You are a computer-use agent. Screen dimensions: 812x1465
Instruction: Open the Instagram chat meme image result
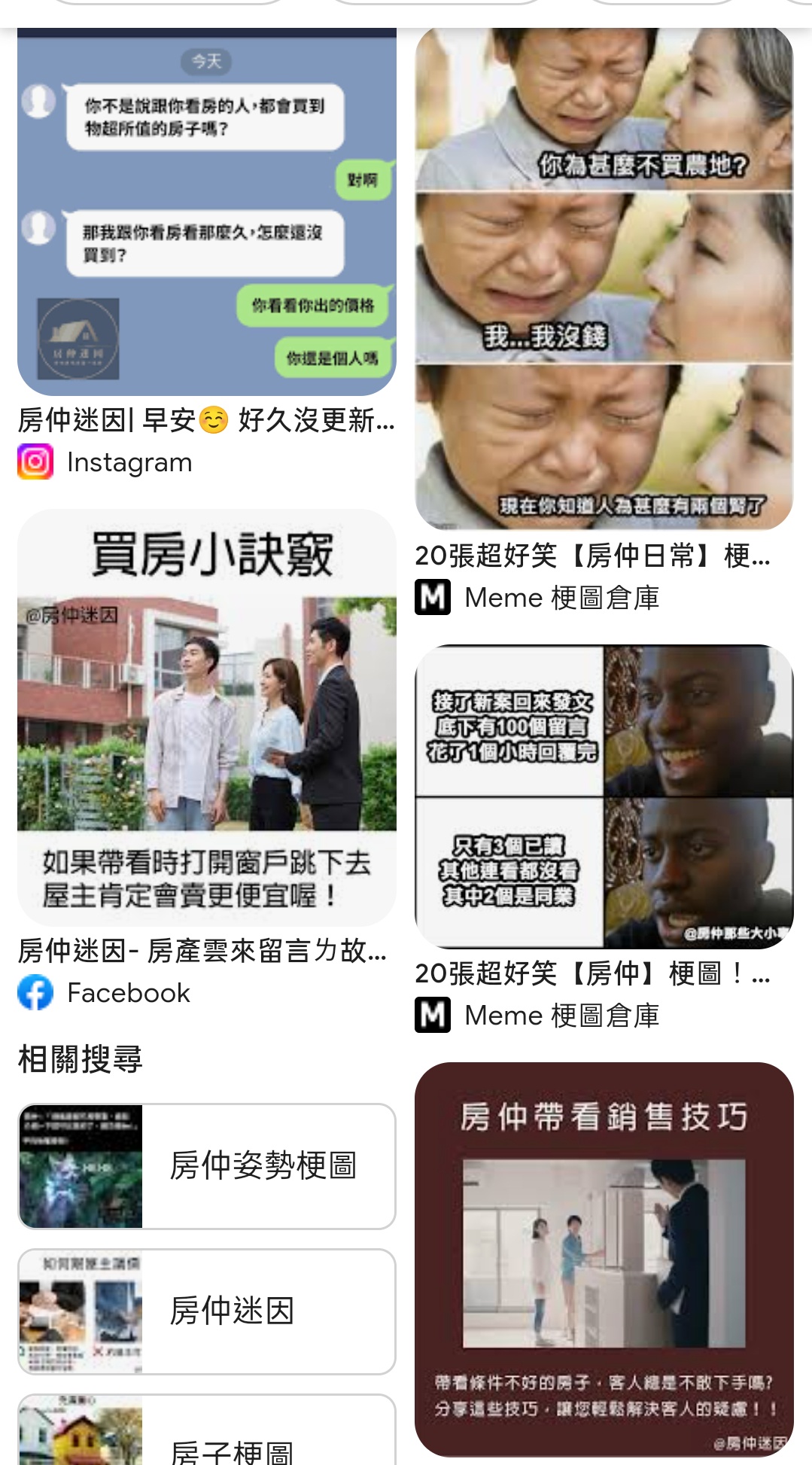click(x=206, y=212)
